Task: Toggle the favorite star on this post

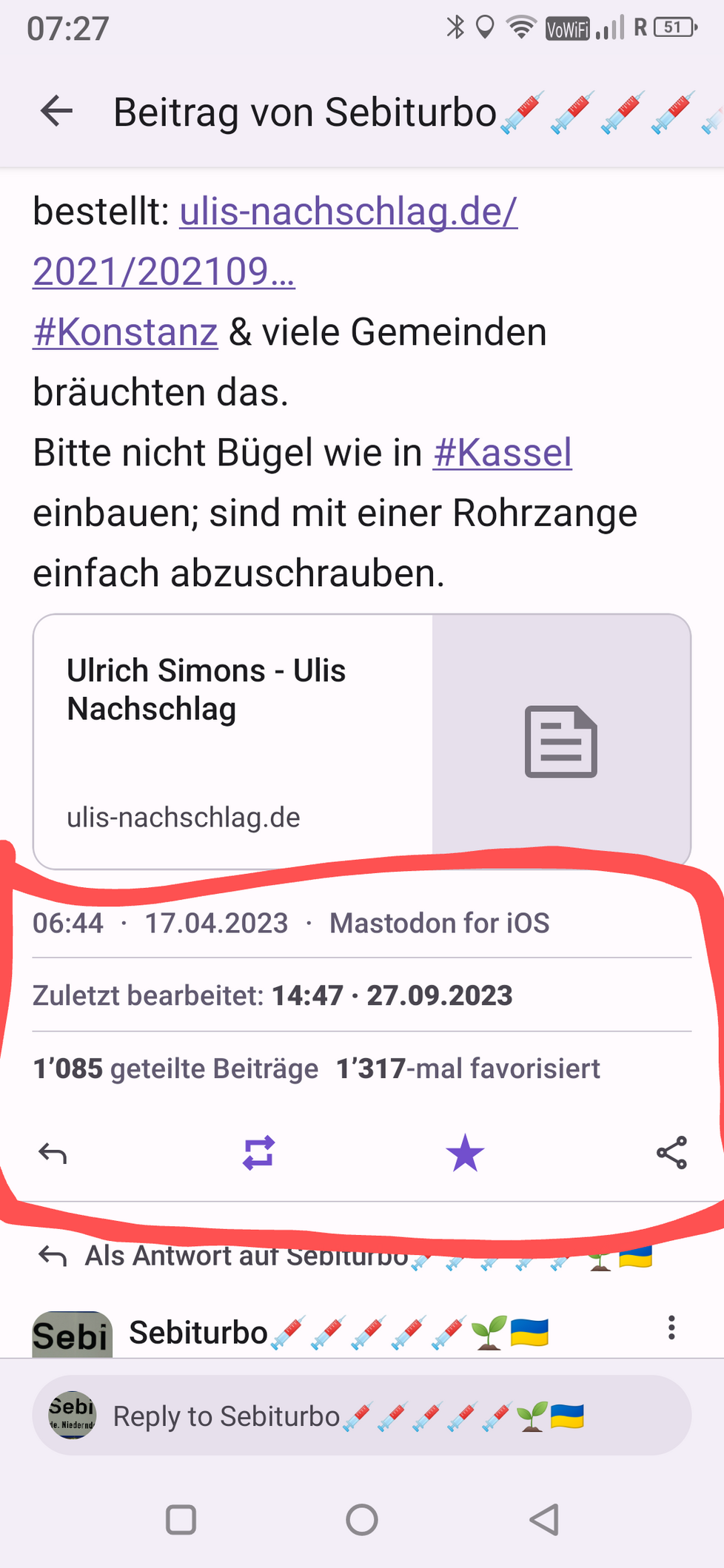Action: pos(465,1153)
